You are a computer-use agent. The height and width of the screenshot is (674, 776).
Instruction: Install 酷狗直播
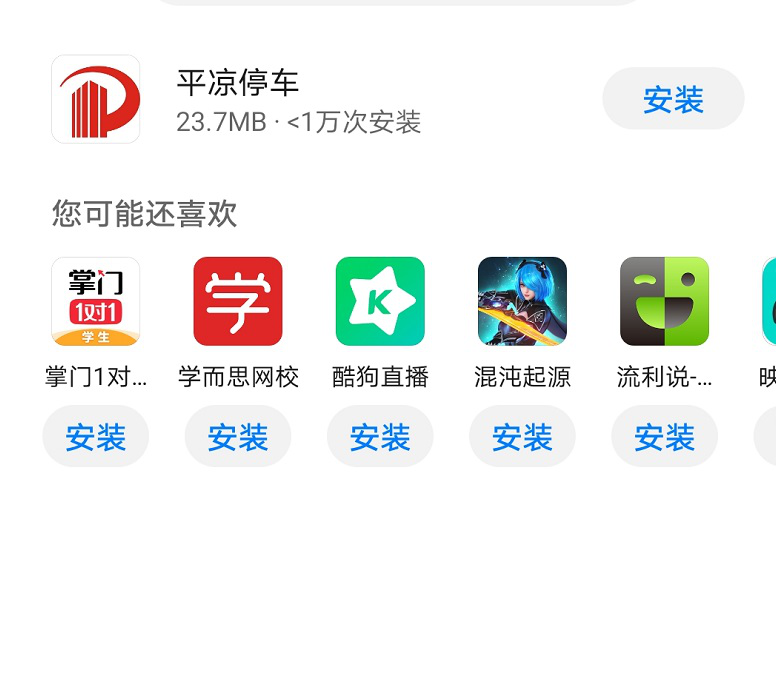380,437
